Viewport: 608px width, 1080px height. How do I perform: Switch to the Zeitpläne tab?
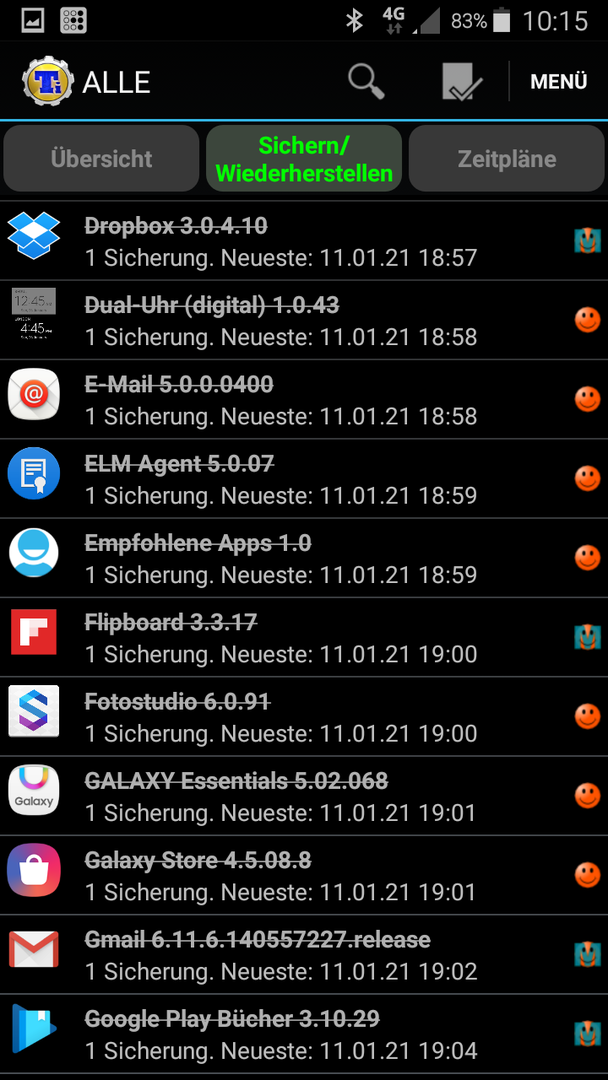[x=507, y=158]
